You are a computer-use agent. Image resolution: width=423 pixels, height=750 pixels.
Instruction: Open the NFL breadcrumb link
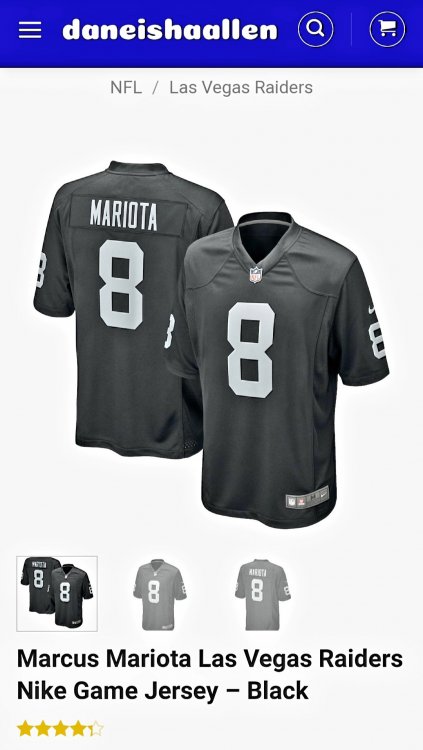pyautogui.click(x=126, y=88)
